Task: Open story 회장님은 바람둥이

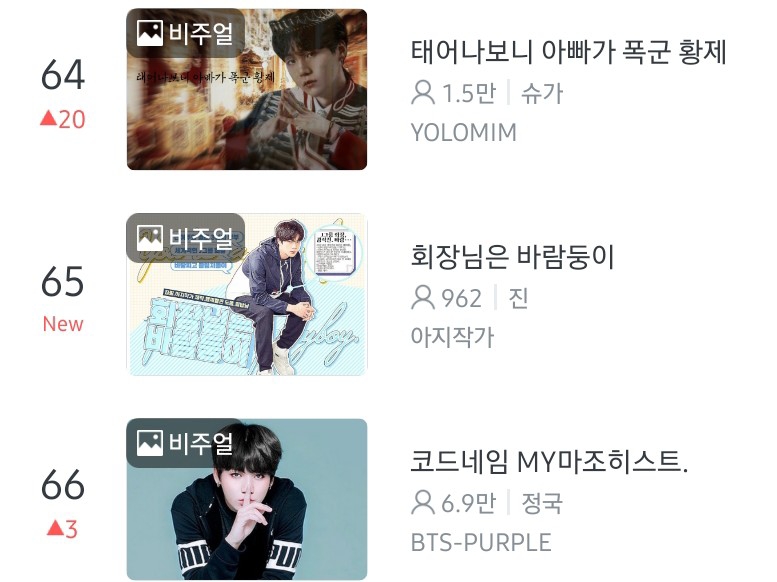Action: (512, 257)
